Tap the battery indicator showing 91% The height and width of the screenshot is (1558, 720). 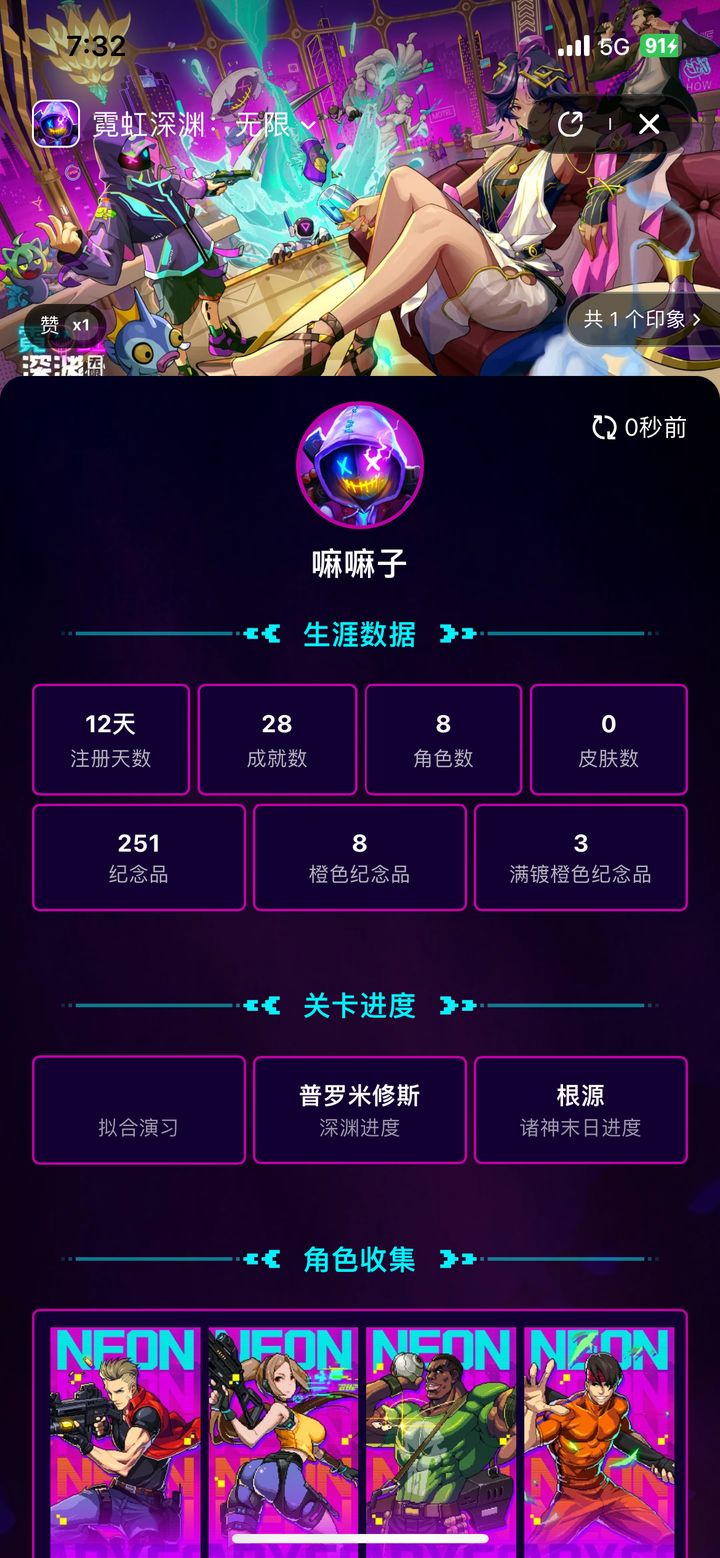(662, 46)
